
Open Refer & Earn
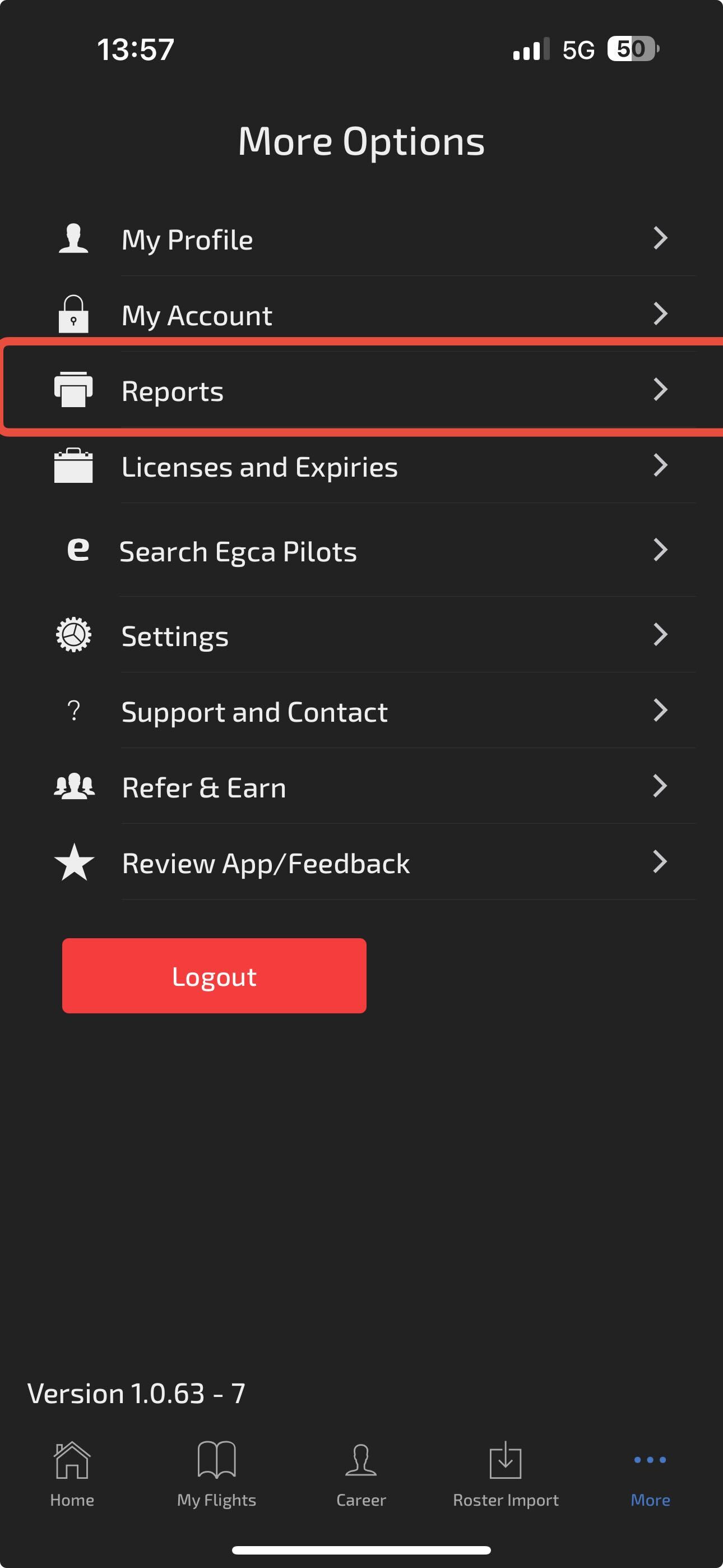point(361,786)
